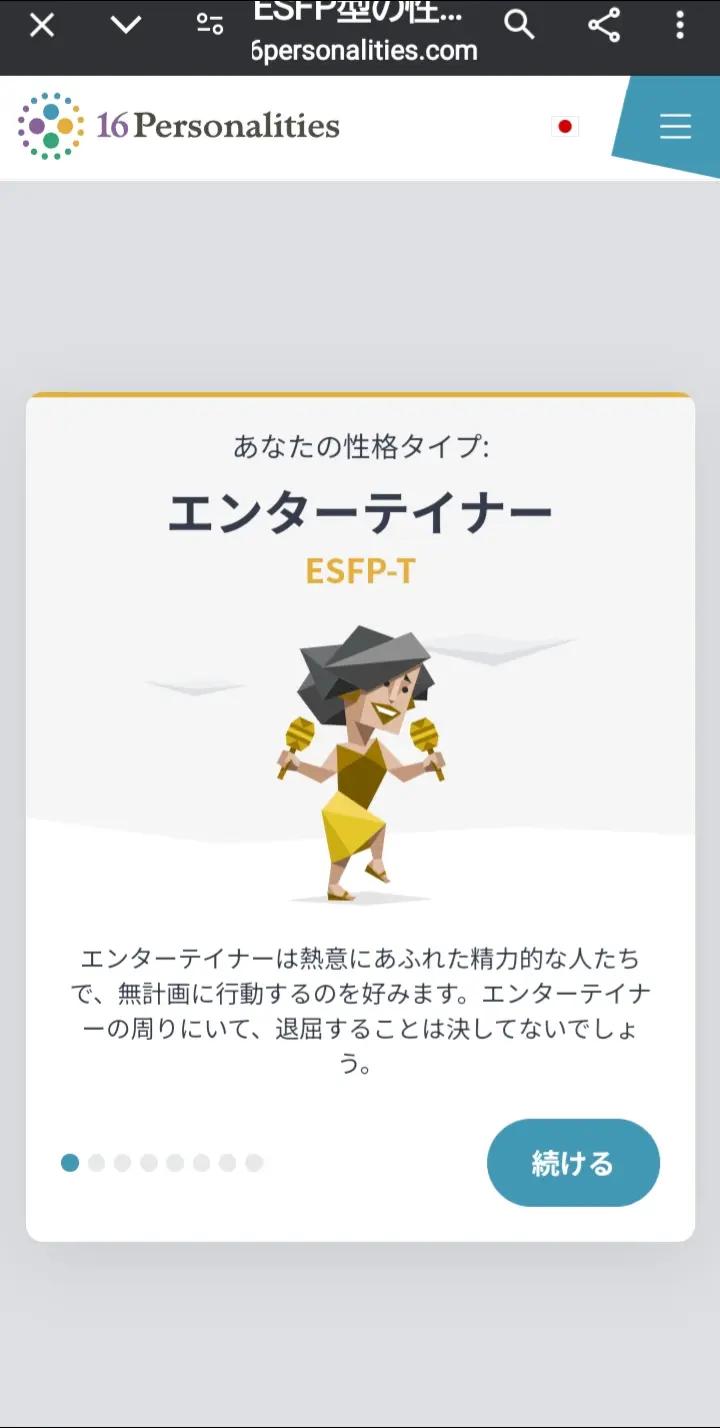The image size is (720, 1428).
Task: Tap the 続ける button
Action: (x=573, y=1163)
